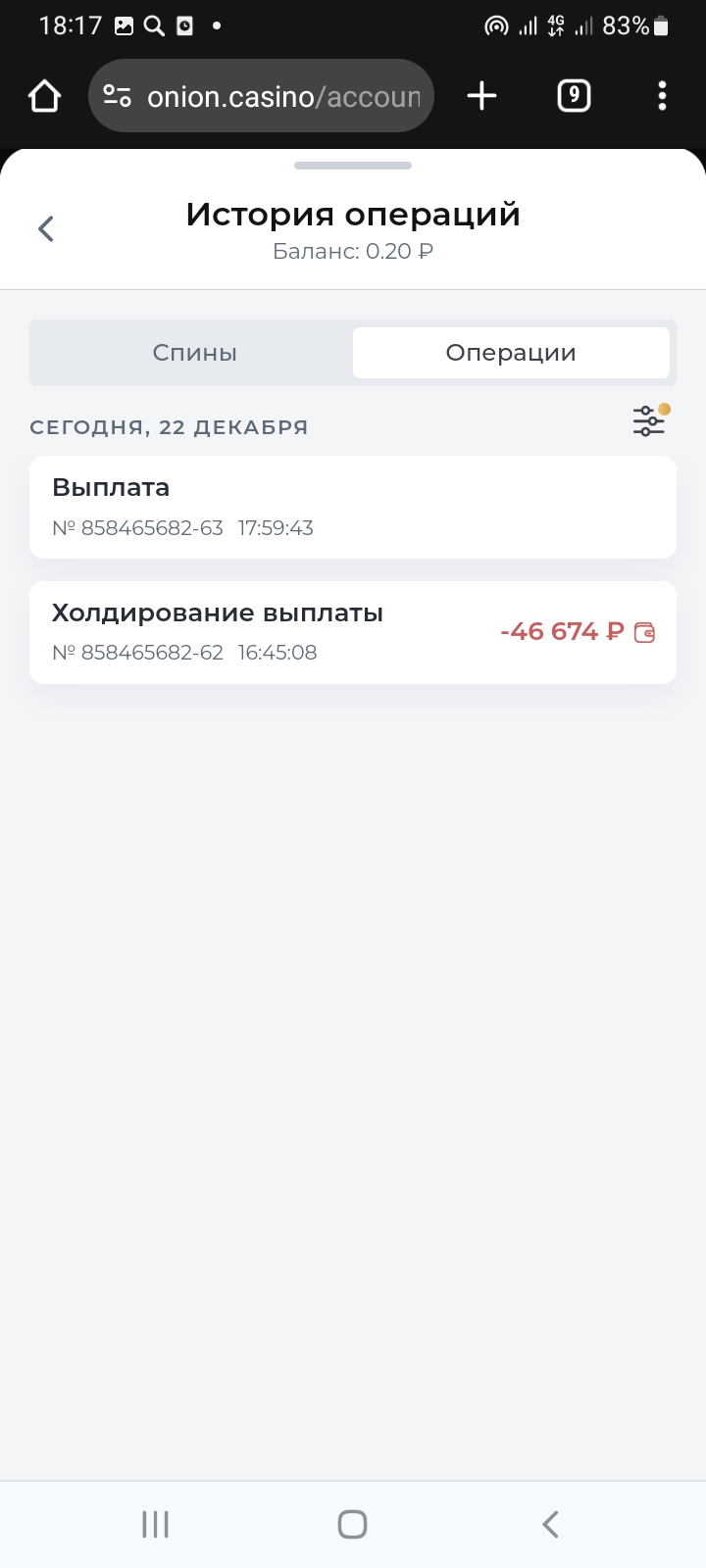Select the Операции tab

(x=511, y=353)
